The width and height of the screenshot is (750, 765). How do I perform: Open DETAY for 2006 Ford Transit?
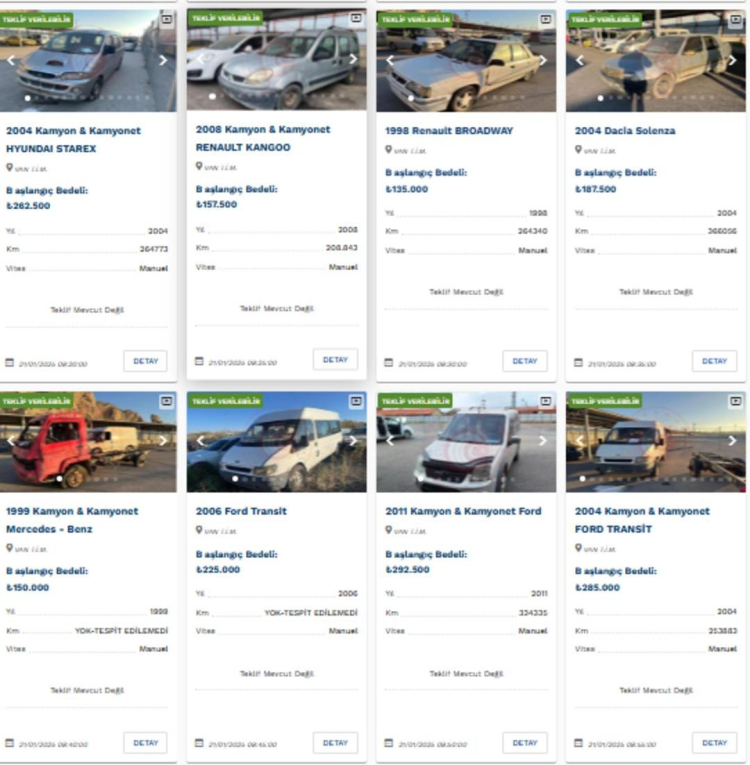(335, 743)
